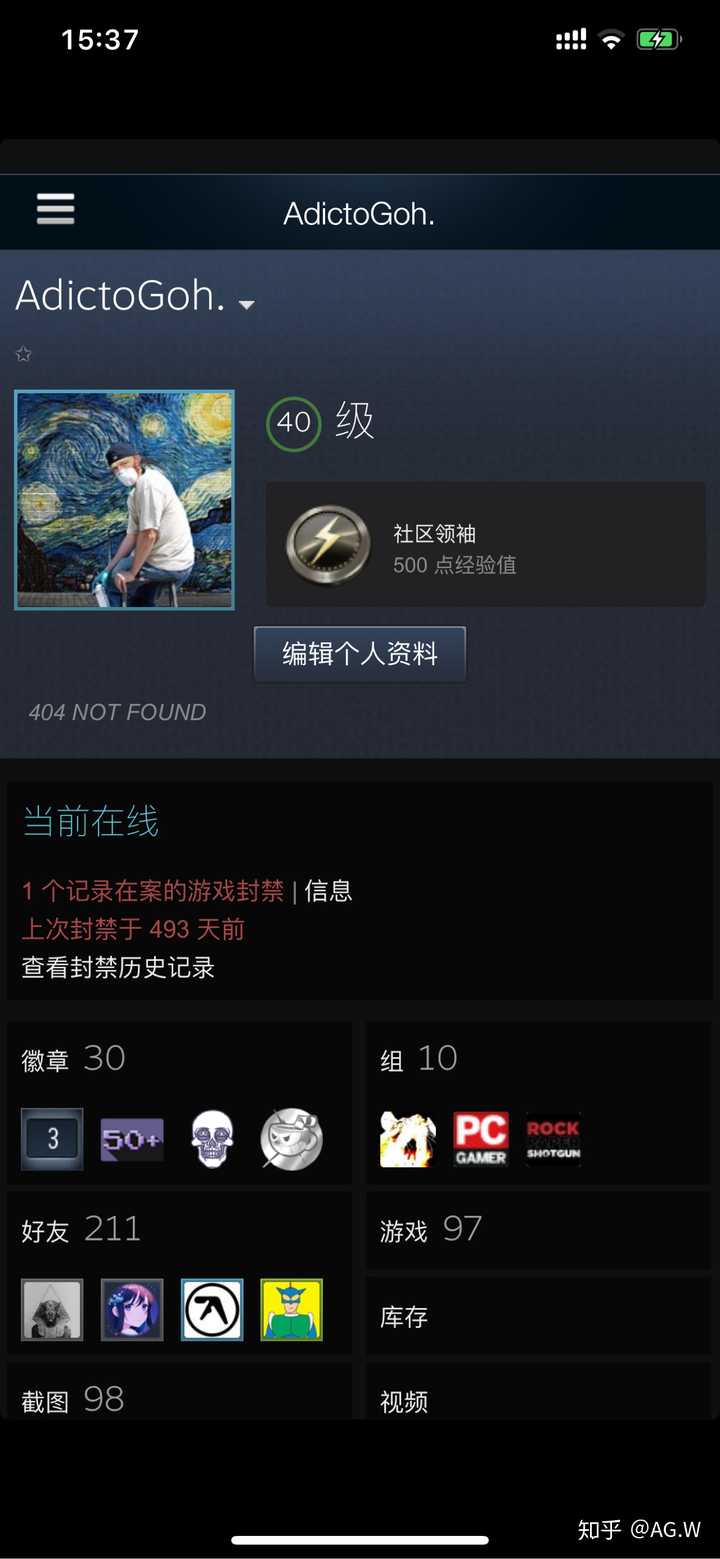
Task: Open 游戏 97 games list
Action: [x=430, y=1230]
